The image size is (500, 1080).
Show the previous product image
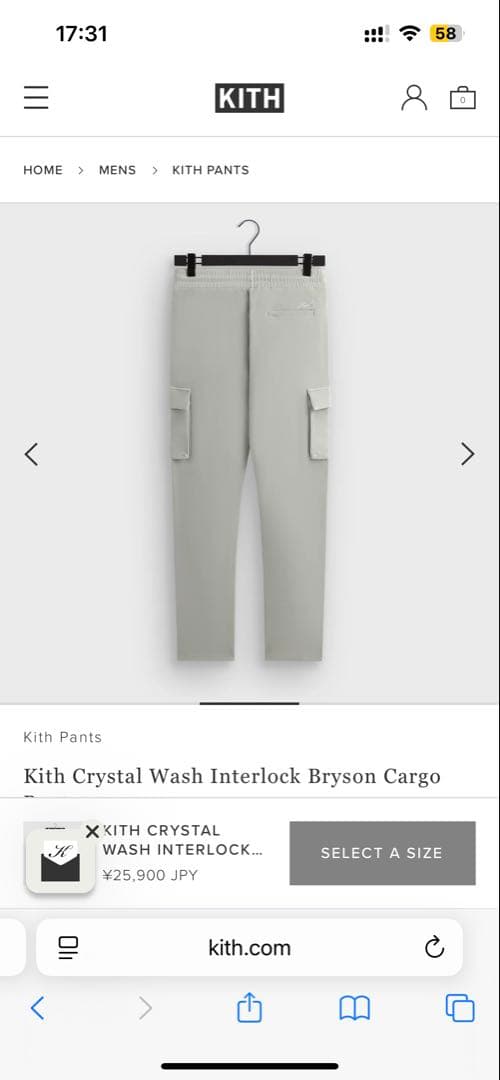[31, 454]
